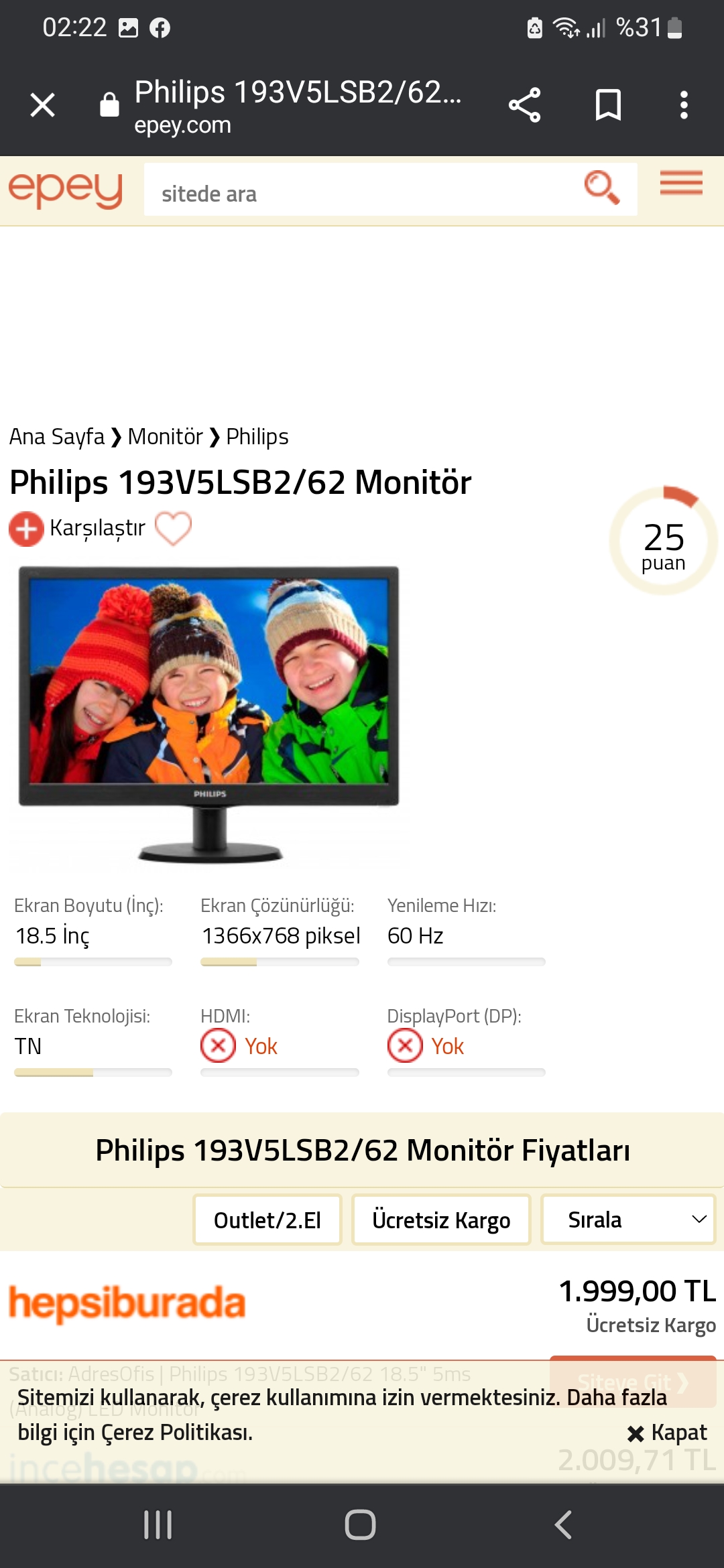Tap the 'sitede ara' search field
724x1568 pixels.
click(x=362, y=194)
